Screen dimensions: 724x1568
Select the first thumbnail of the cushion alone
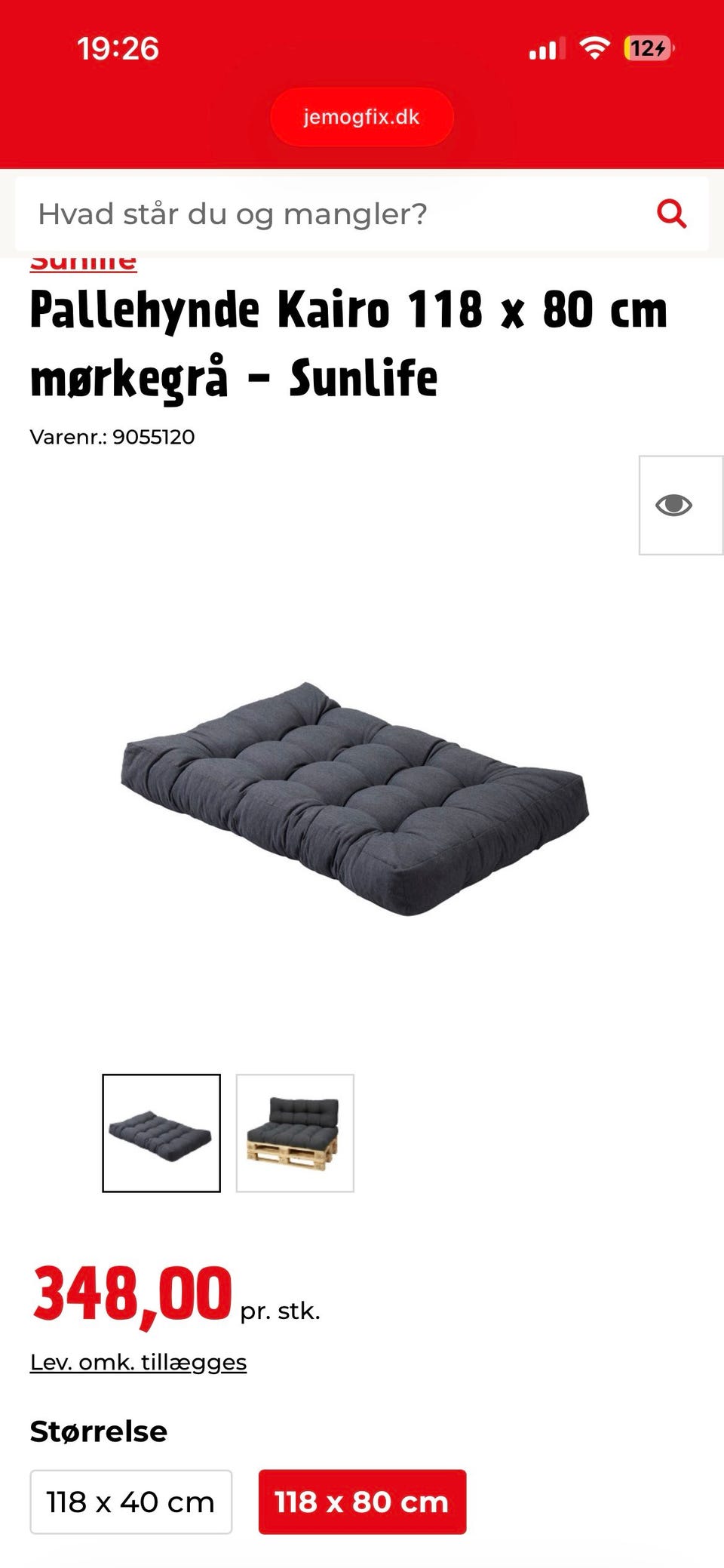pos(161,1133)
